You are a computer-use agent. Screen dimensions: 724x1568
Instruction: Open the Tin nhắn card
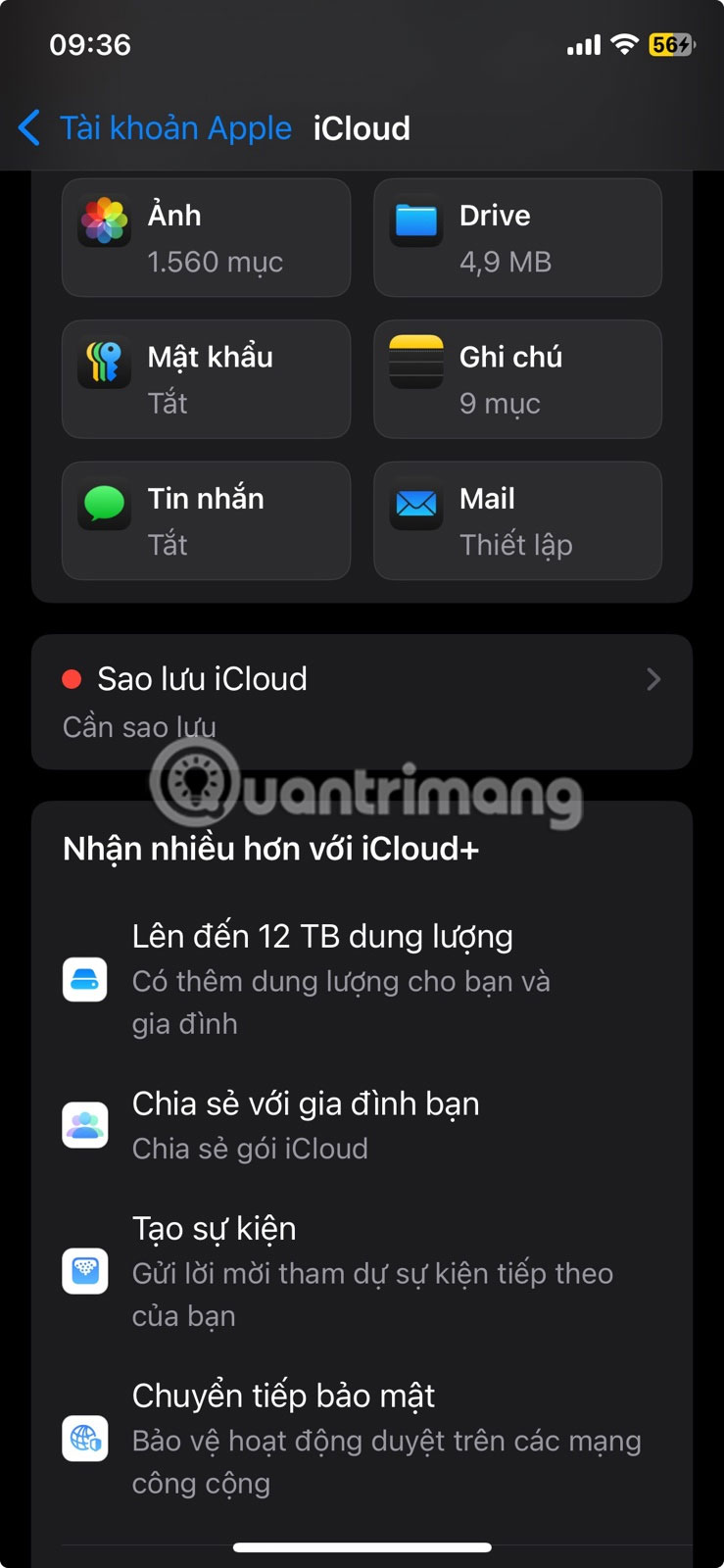(x=206, y=520)
